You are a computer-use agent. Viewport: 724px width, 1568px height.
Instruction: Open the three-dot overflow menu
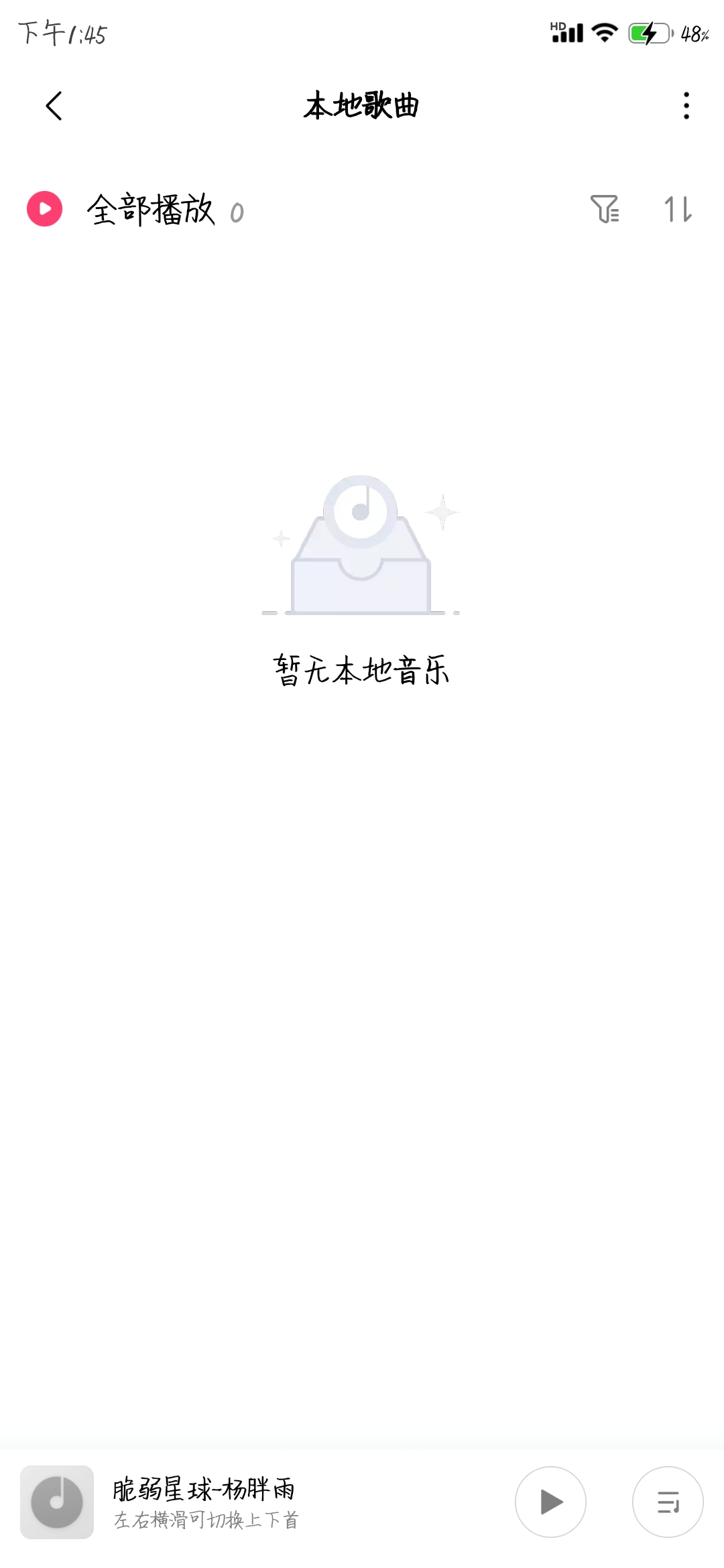(x=686, y=106)
